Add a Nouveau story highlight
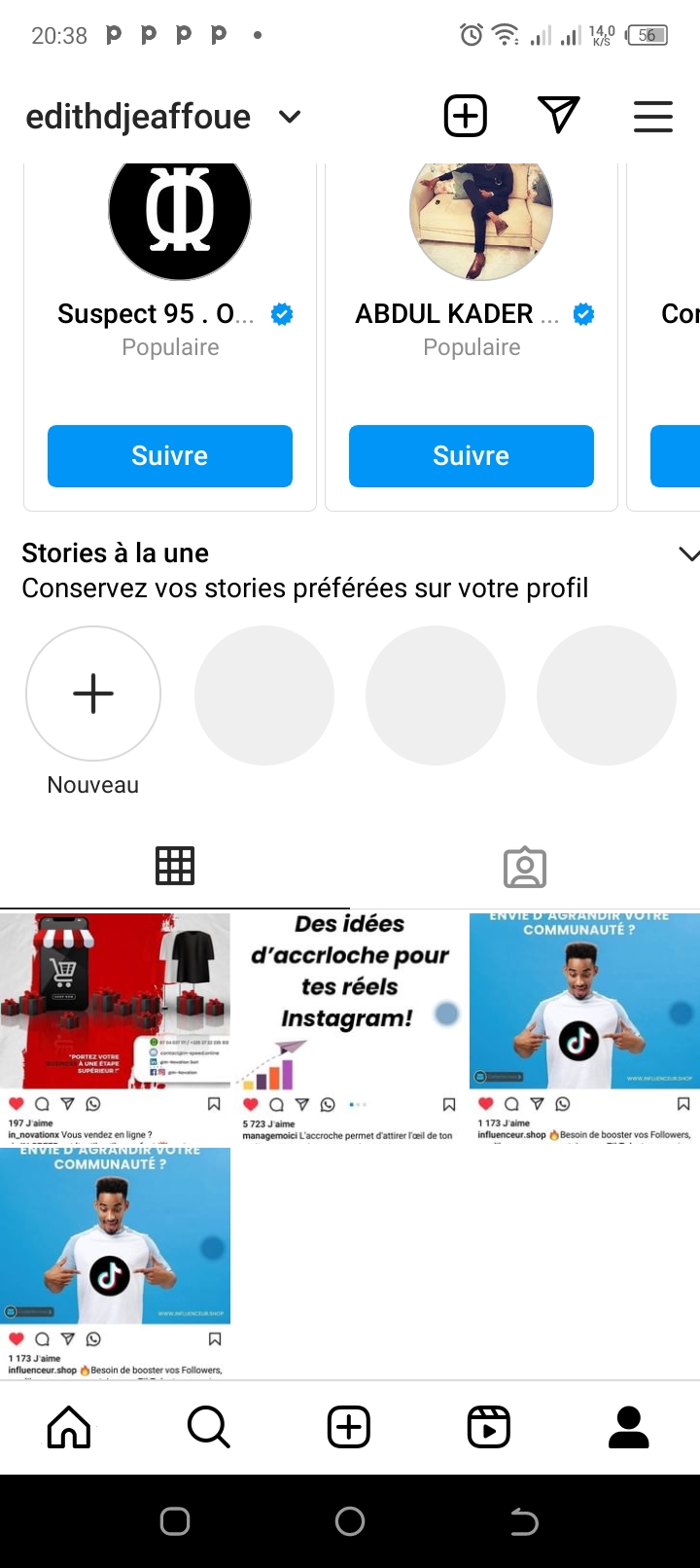700x1568 pixels. point(93,694)
